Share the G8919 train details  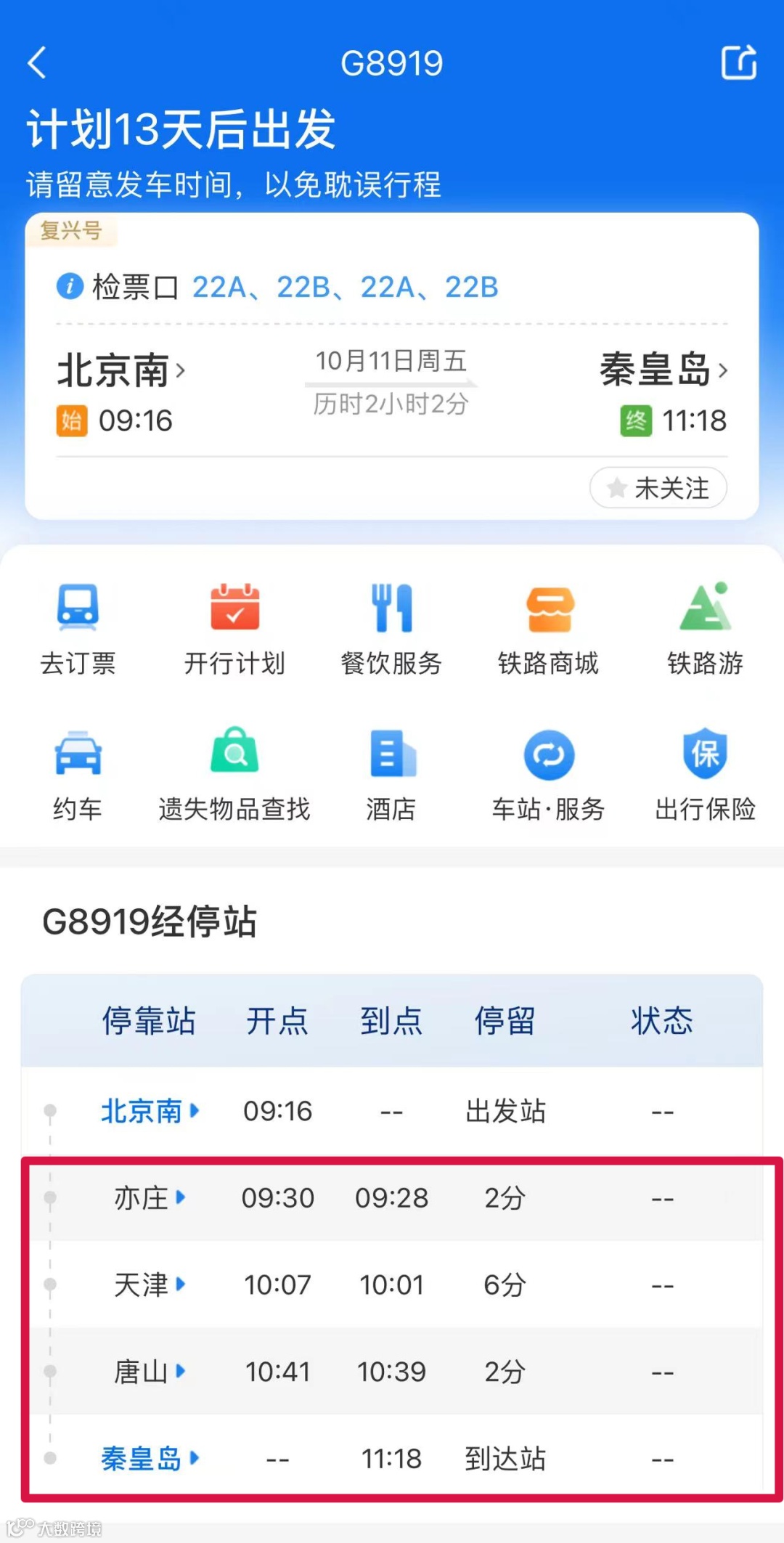point(738,62)
